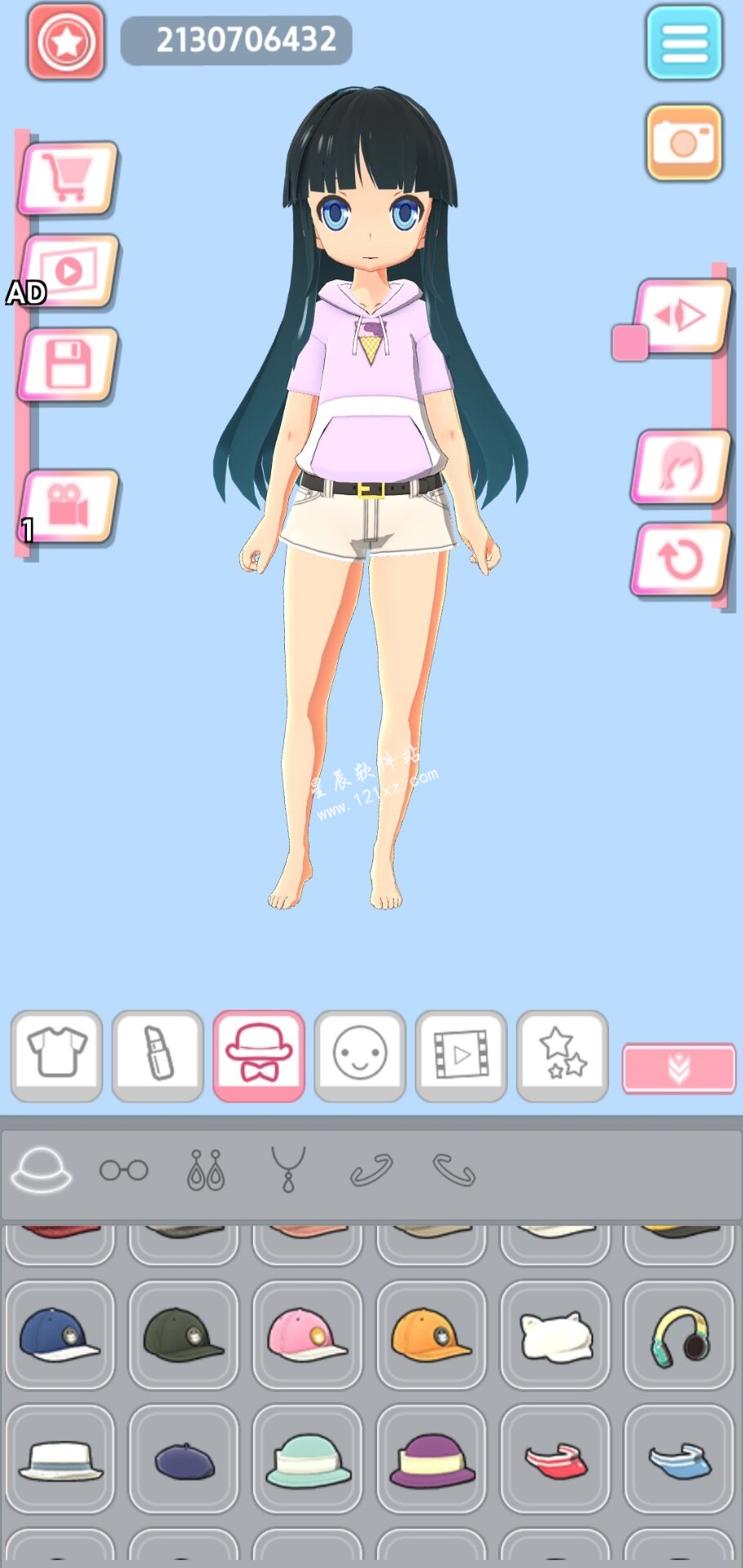Open the hairstyle button
This screenshot has height=1568, width=743.
coord(681,467)
